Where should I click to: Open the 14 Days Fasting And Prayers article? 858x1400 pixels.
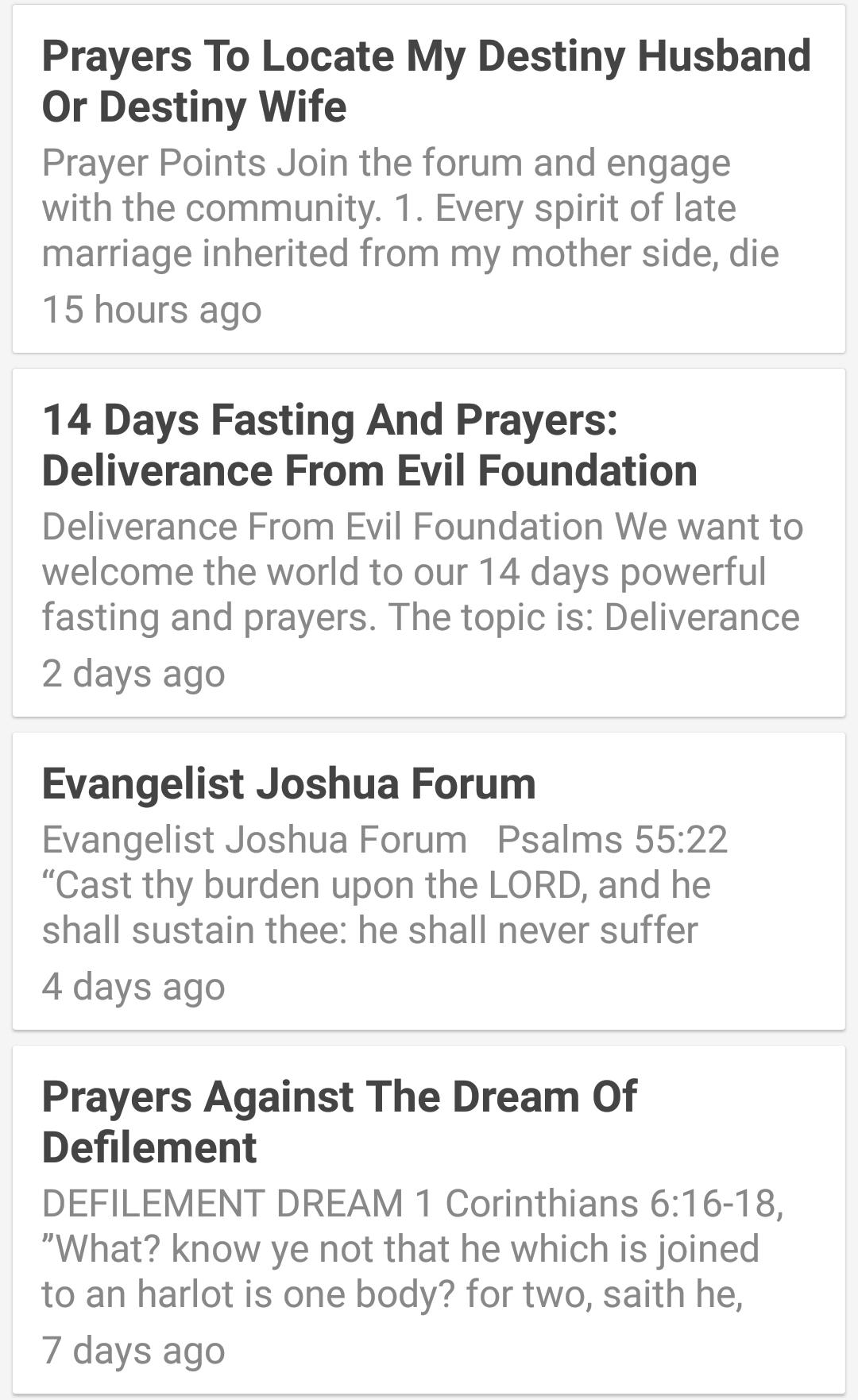429,543
